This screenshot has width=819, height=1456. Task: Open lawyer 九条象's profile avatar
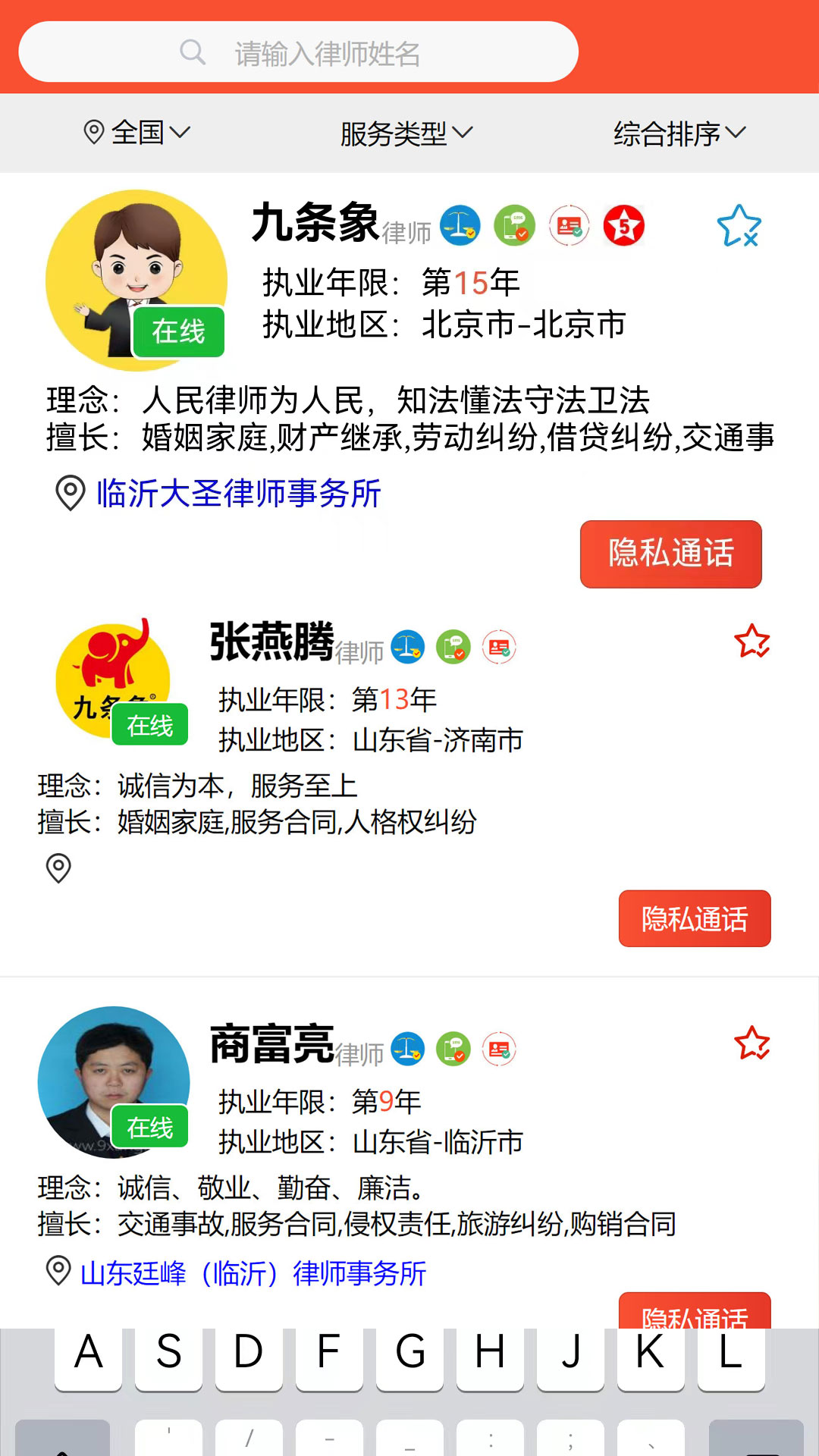[x=136, y=280]
